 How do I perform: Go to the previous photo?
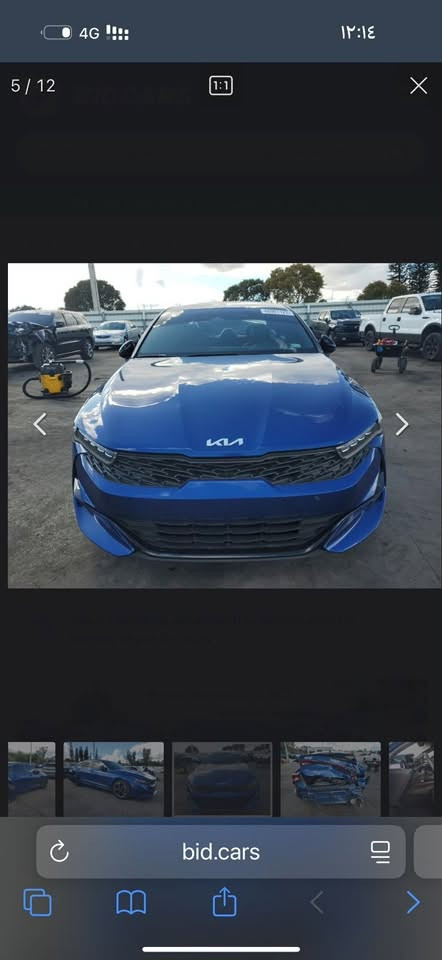coord(40,424)
